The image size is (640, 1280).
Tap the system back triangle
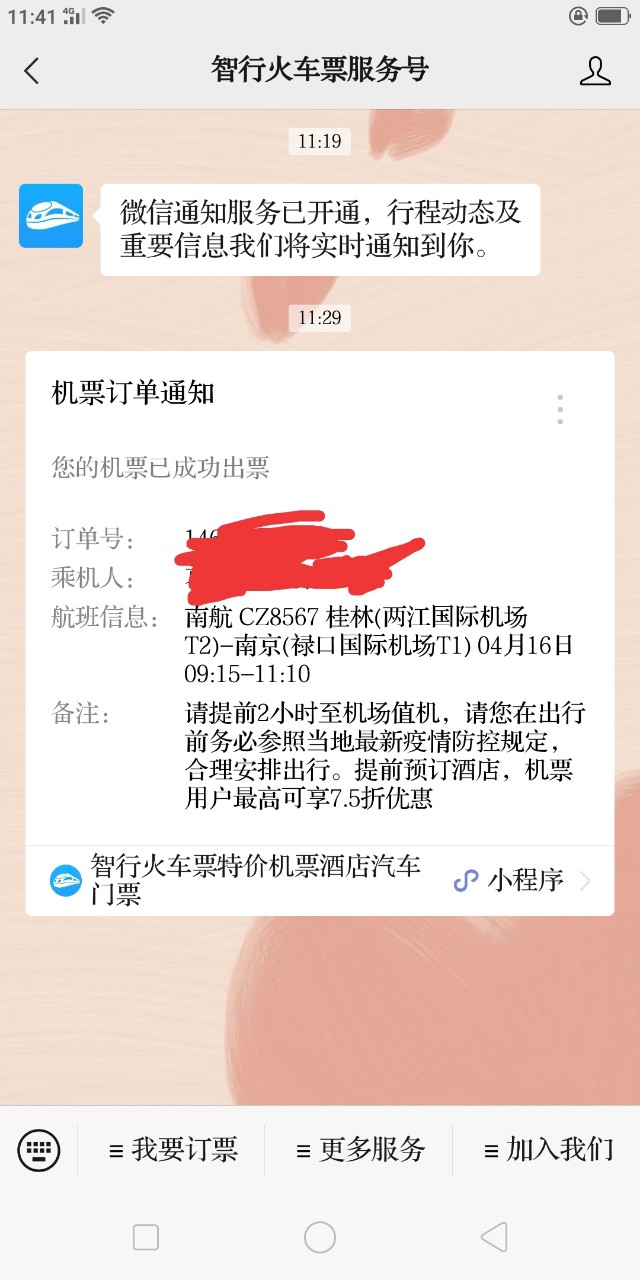[494, 1237]
